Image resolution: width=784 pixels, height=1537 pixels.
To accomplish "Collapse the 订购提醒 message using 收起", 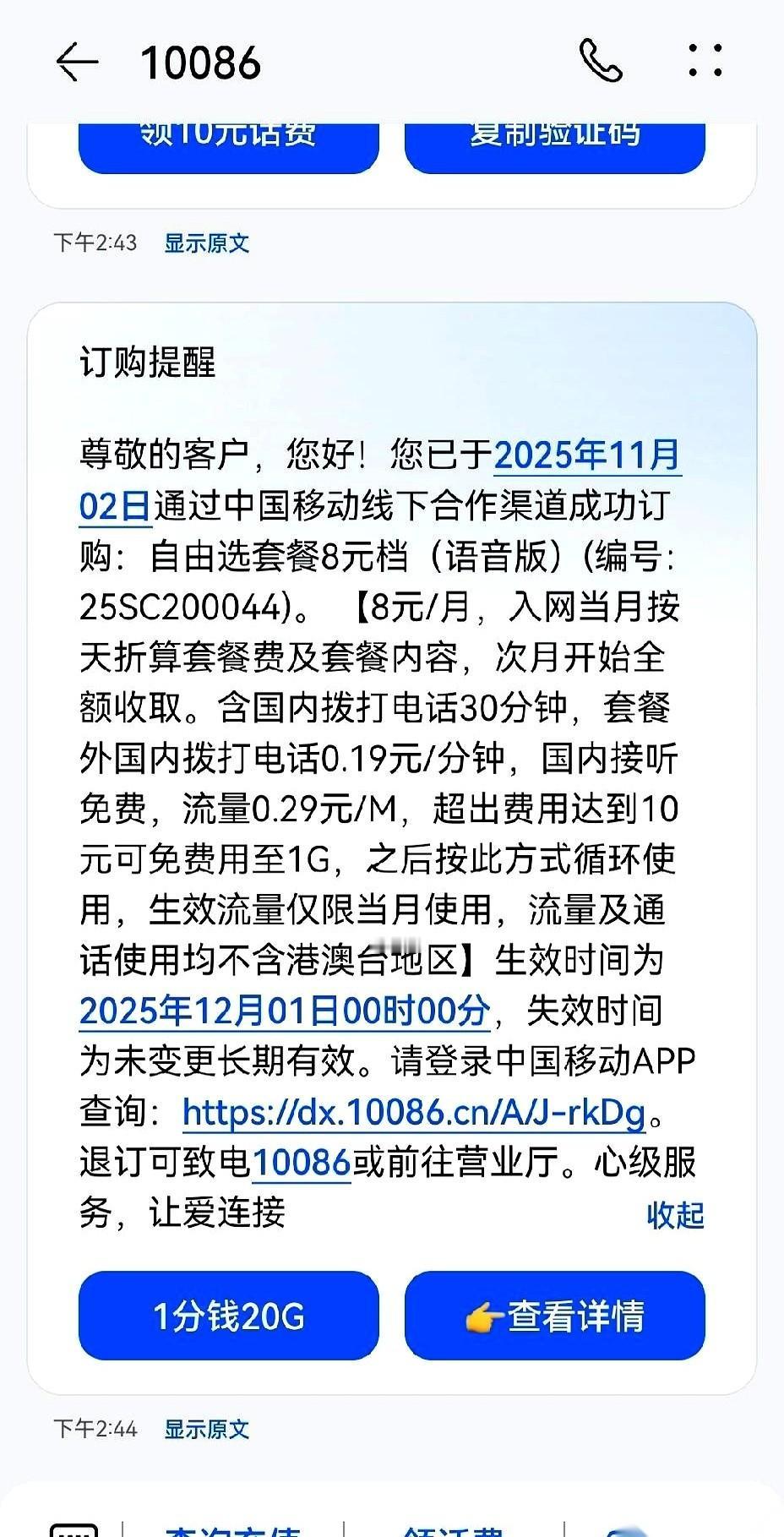I will pyautogui.click(x=674, y=1217).
